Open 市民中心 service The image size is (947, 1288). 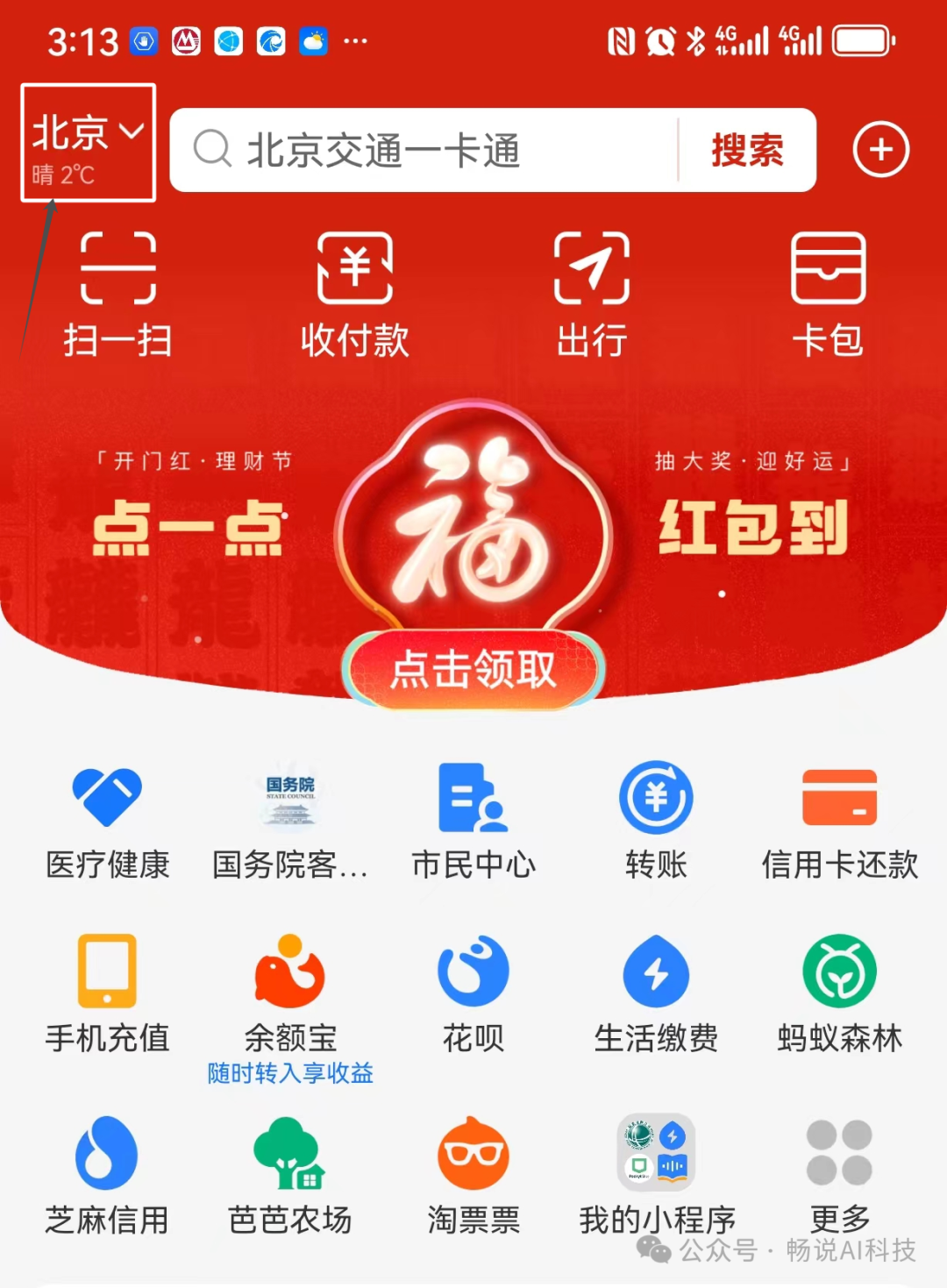click(473, 820)
